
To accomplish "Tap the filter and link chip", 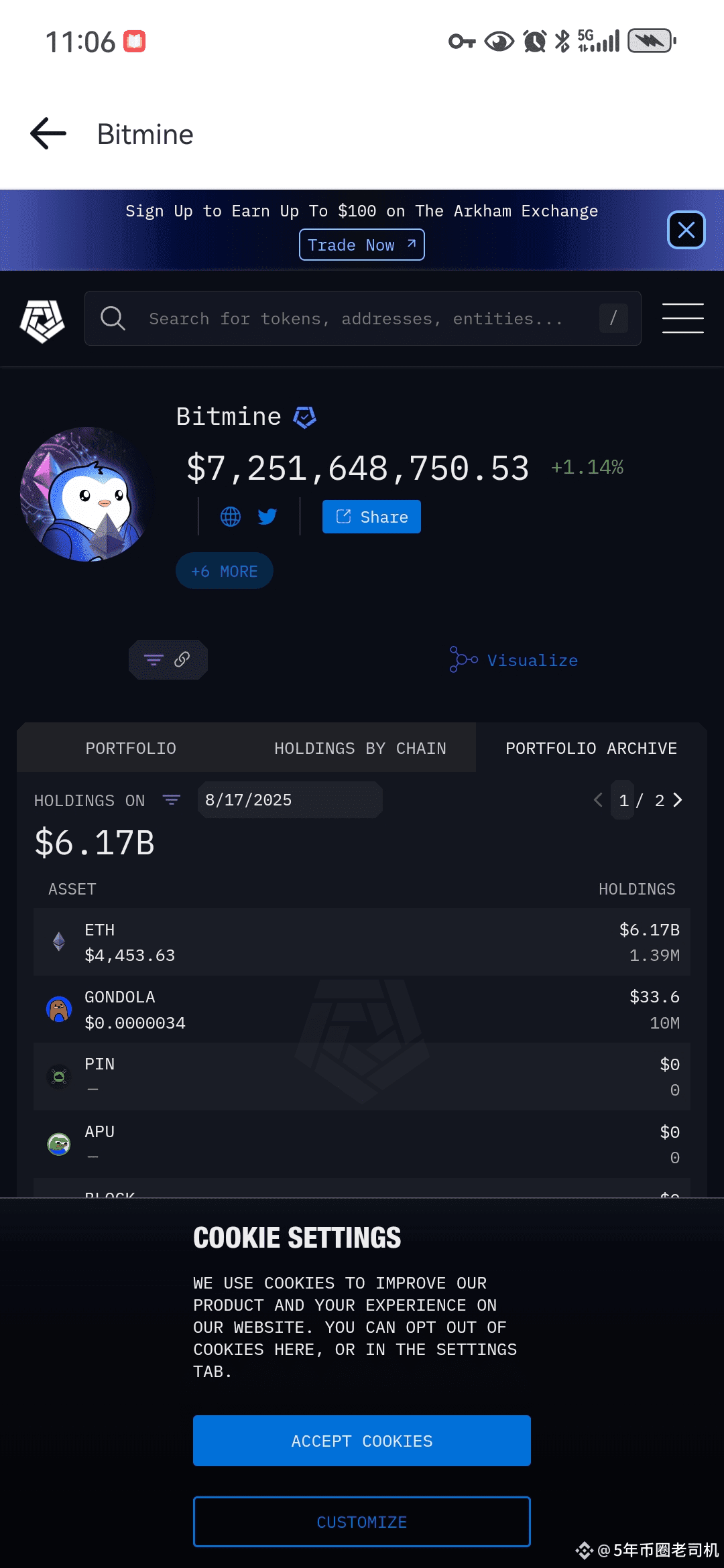I will pyautogui.click(x=168, y=660).
